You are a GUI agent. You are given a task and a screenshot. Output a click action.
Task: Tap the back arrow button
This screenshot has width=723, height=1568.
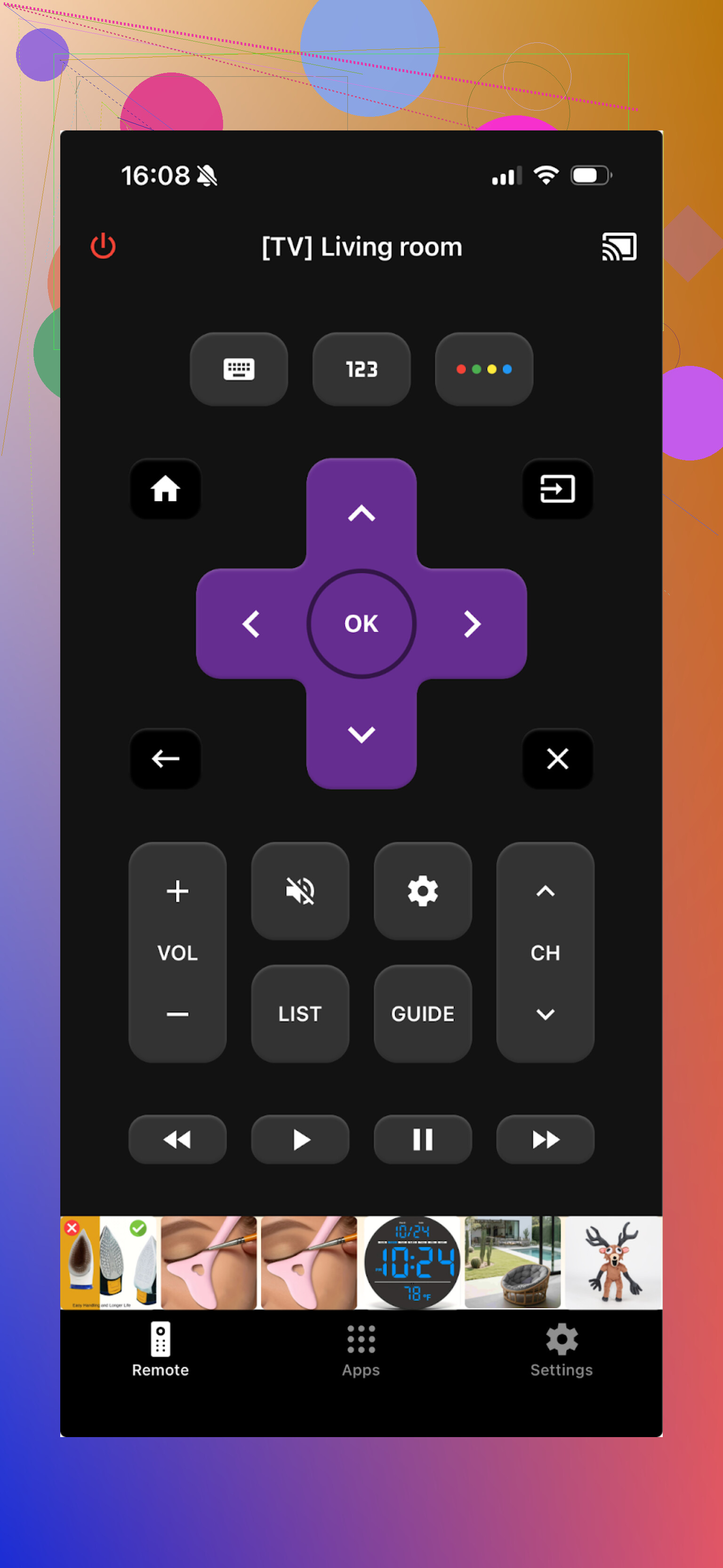(x=166, y=759)
